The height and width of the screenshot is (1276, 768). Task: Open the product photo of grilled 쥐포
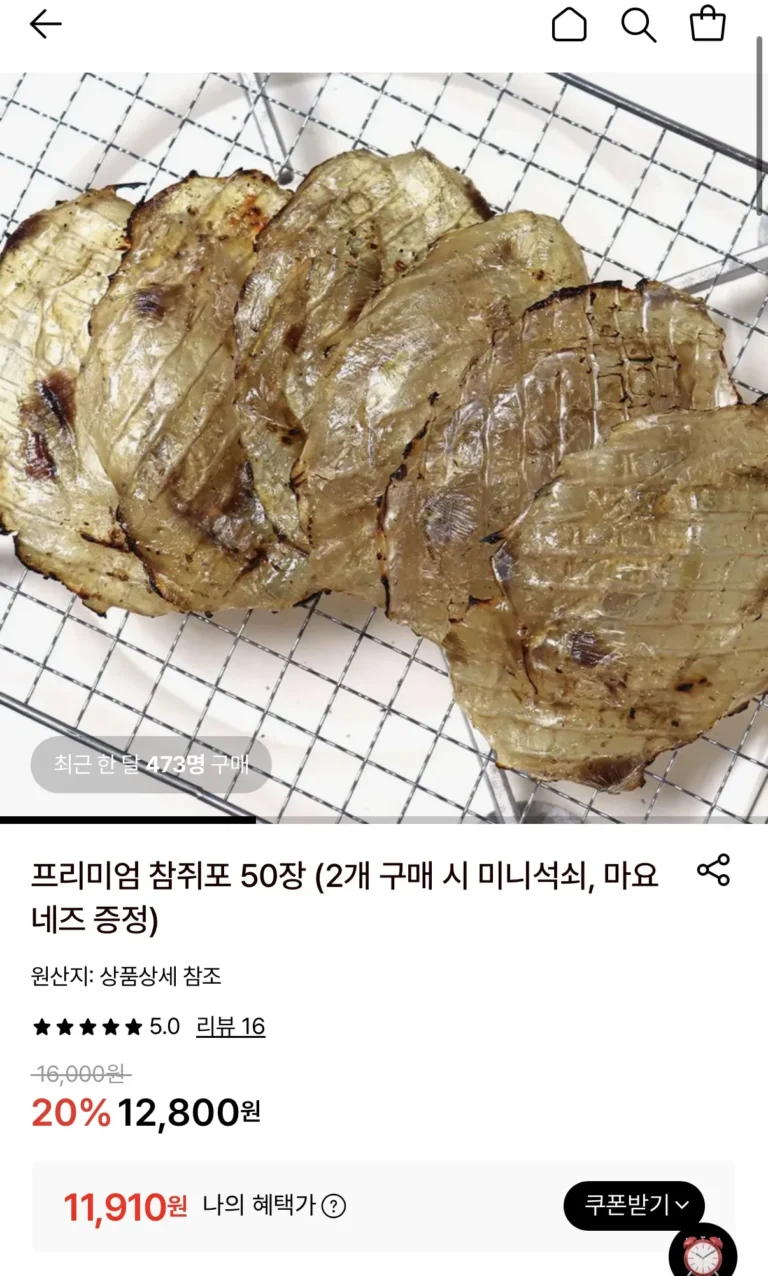pos(384,450)
